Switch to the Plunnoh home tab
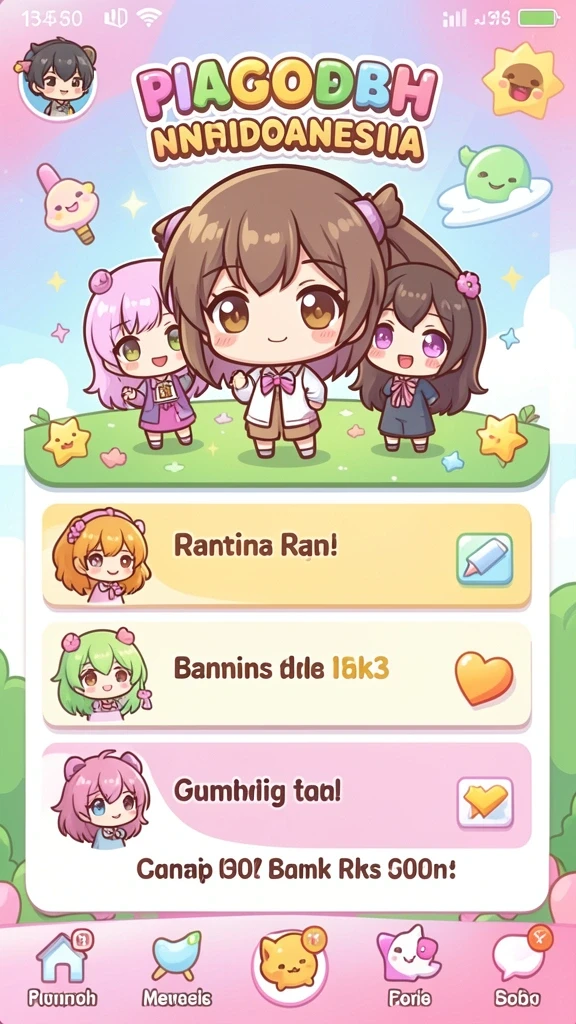Screen dimensions: 576x1024 62,968
